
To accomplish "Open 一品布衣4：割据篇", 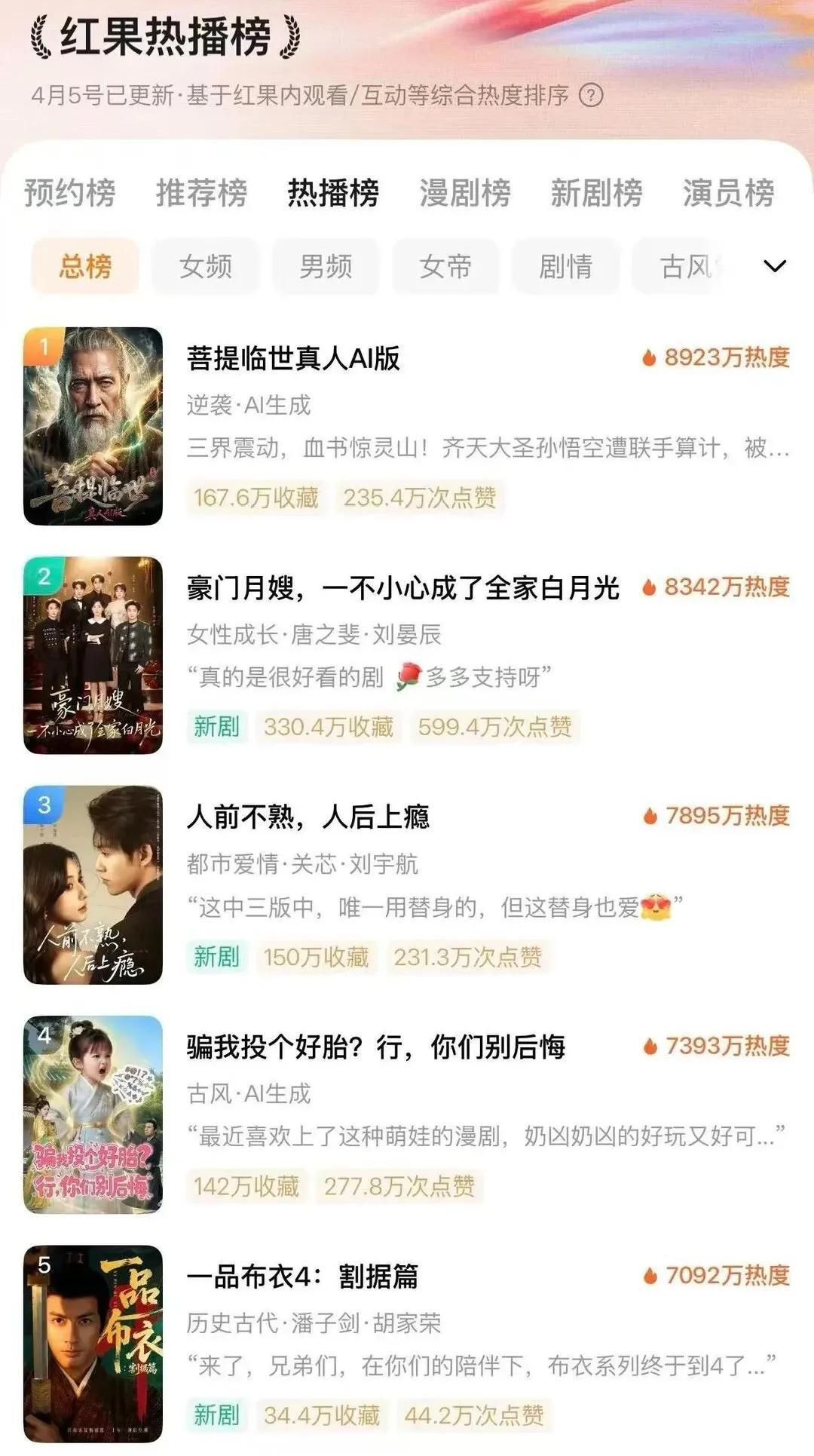I will [407, 1344].
